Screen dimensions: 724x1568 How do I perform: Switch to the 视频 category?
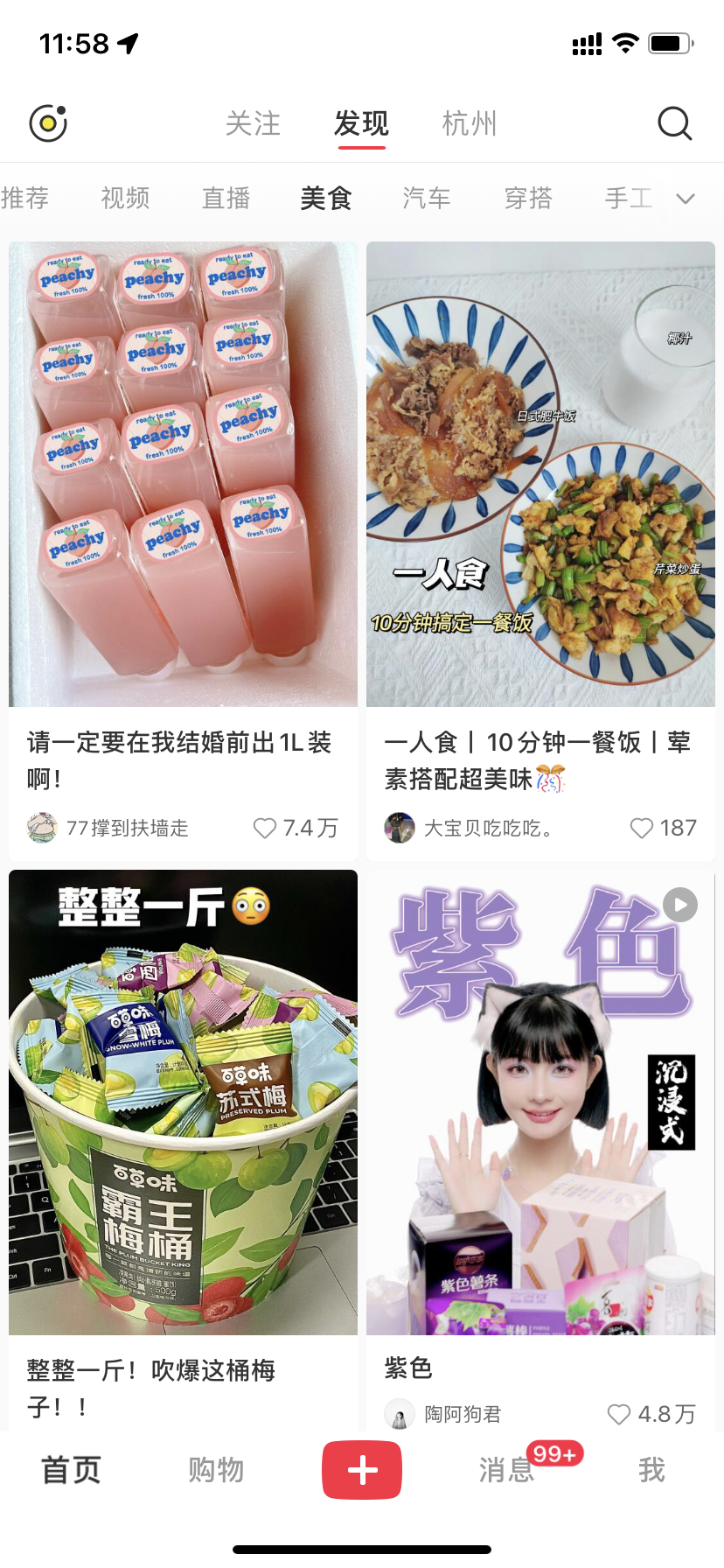124,199
